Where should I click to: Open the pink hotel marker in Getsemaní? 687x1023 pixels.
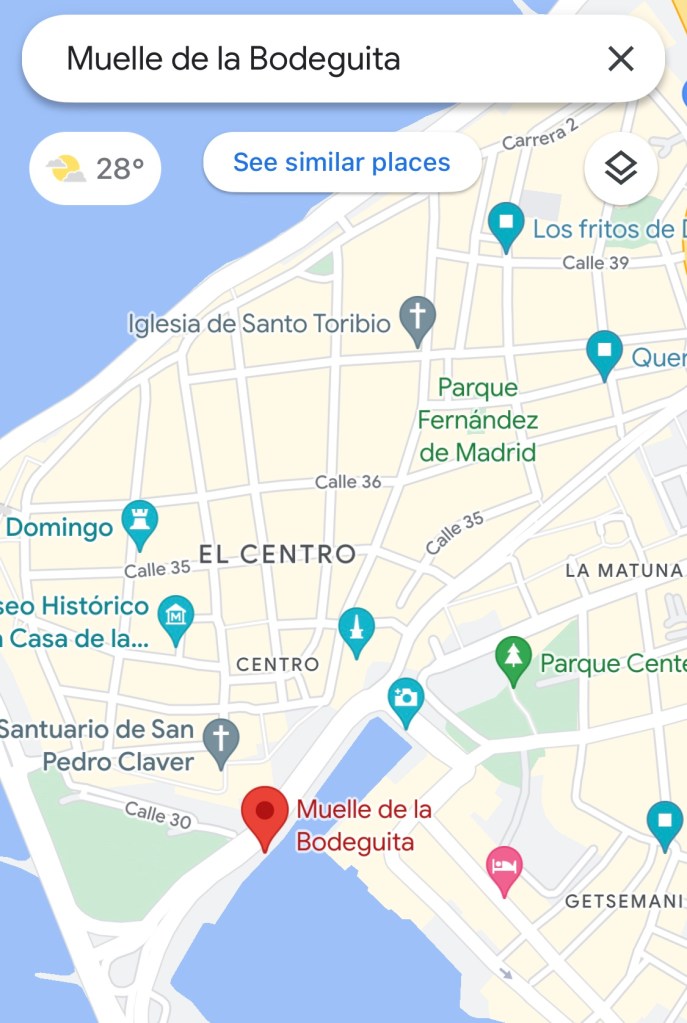click(x=504, y=867)
